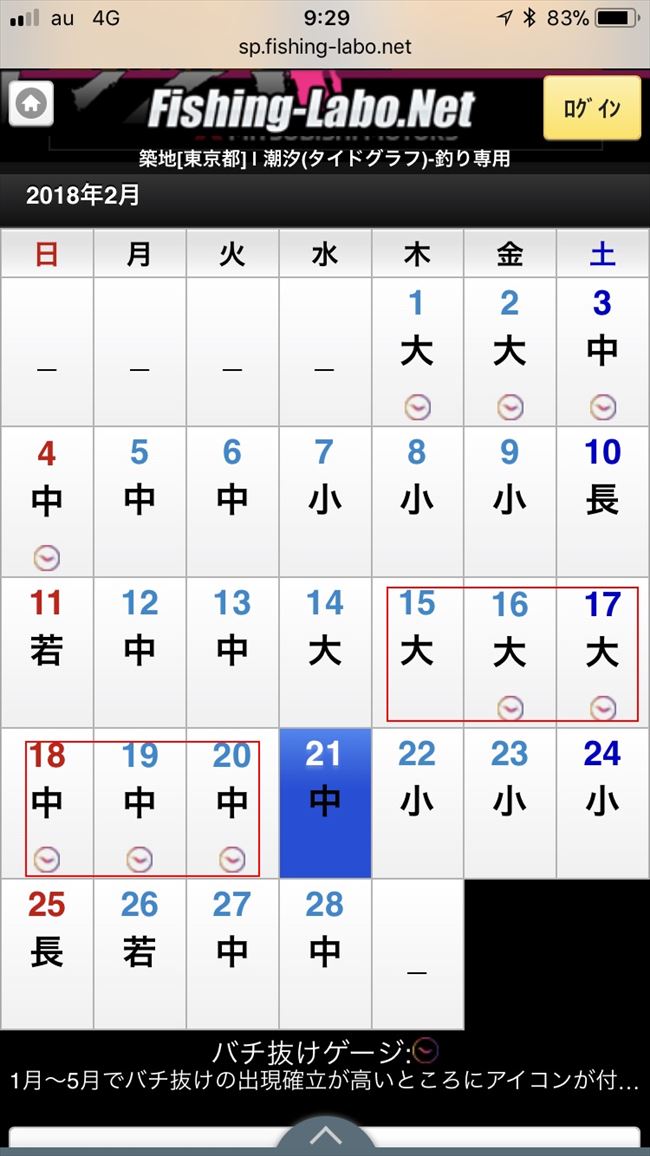Select February 15 in the calendar
650x1156 pixels.
[x=417, y=652]
